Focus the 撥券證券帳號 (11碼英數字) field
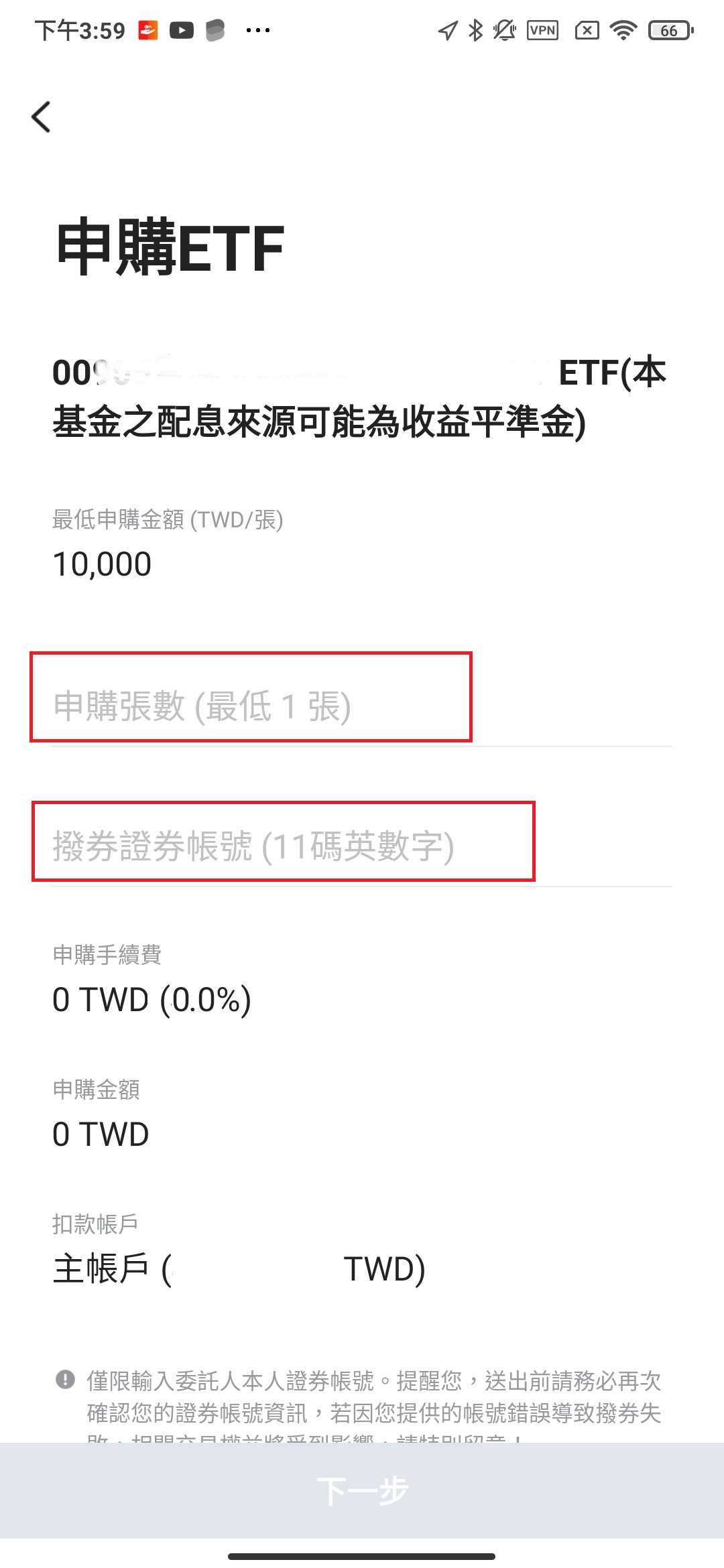This screenshot has height=1568, width=724. [x=361, y=846]
